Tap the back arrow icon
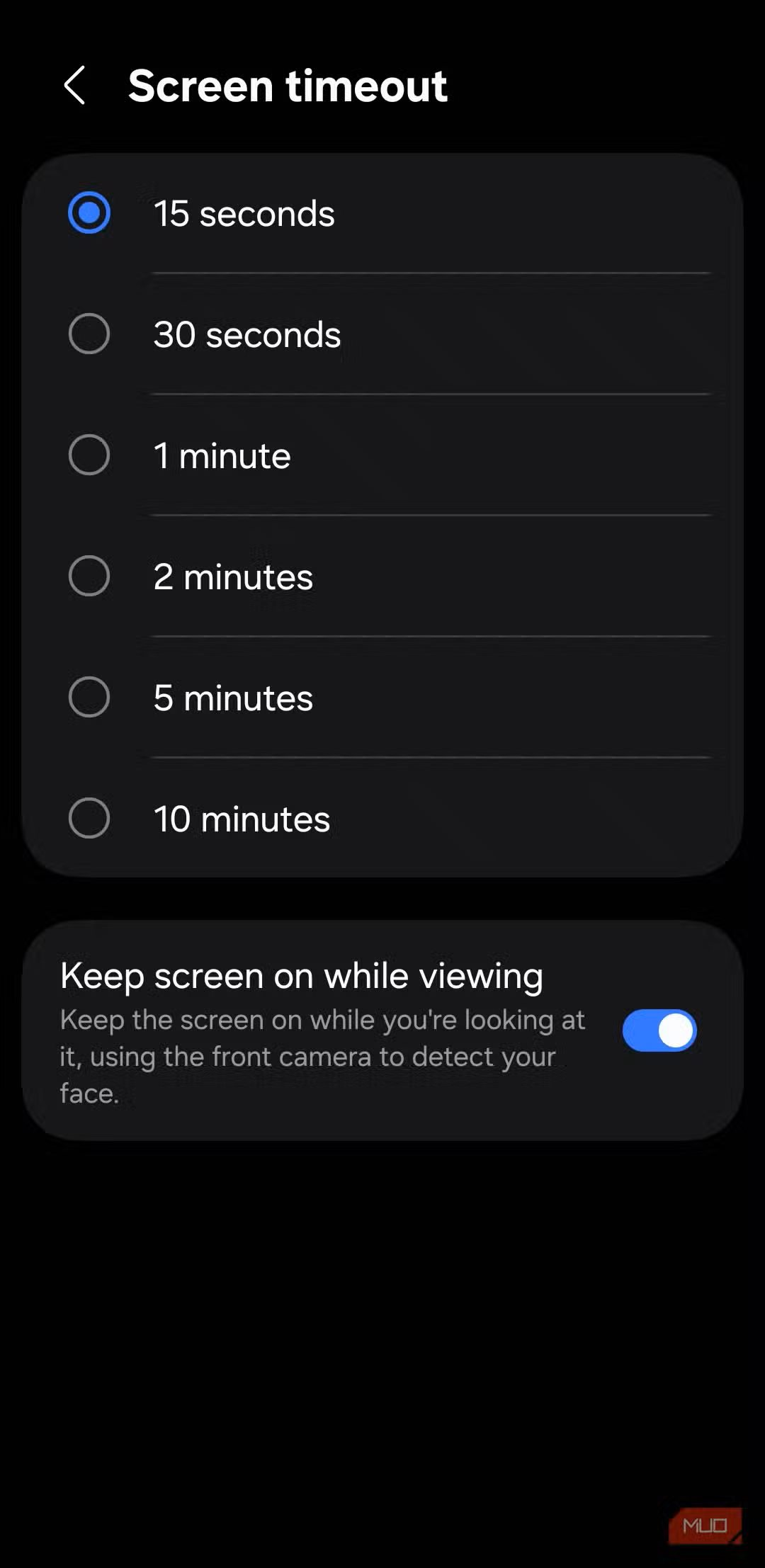 (74, 86)
